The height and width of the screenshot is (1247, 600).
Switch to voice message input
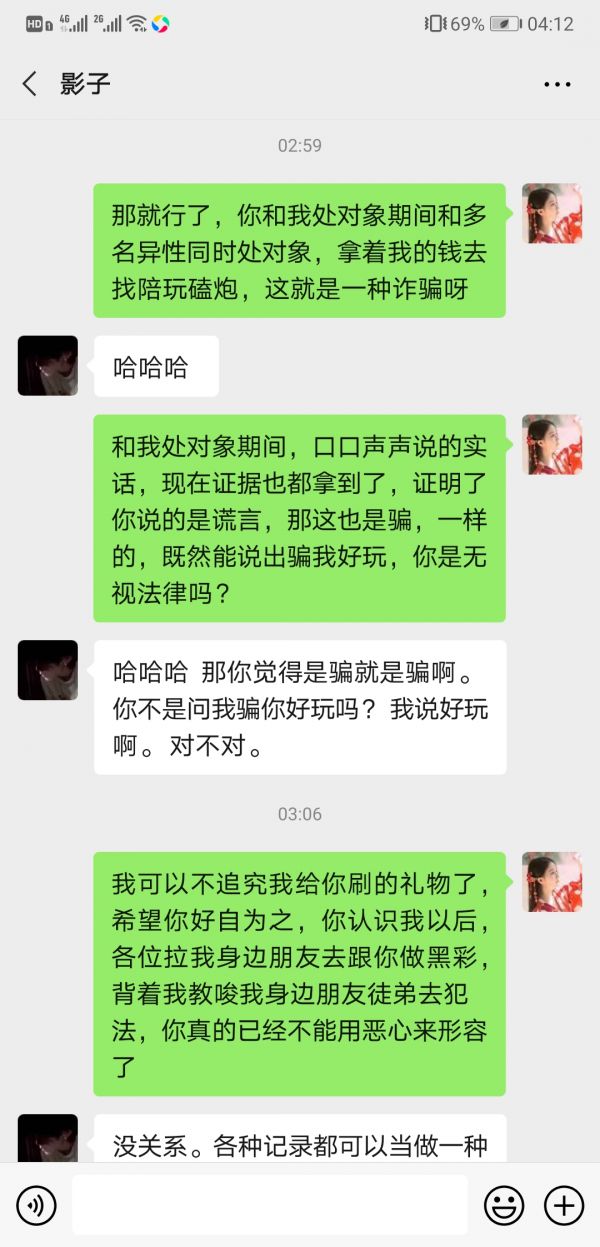pyautogui.click(x=37, y=1205)
